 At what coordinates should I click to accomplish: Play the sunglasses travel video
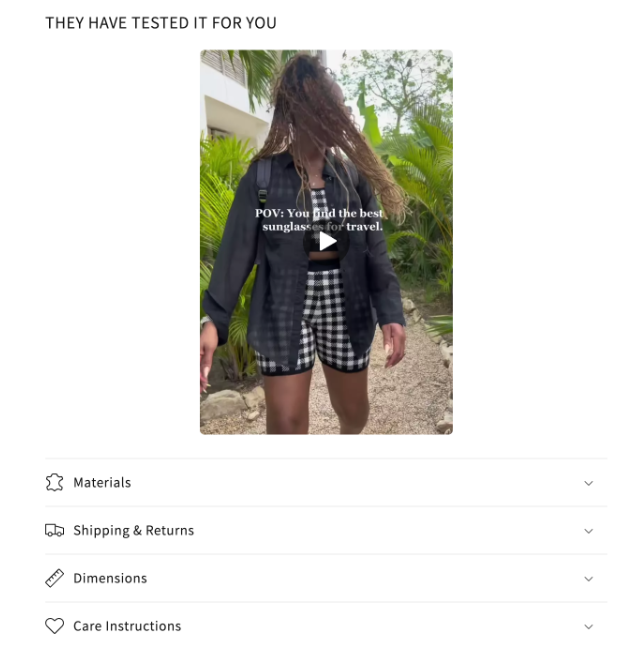(327, 241)
